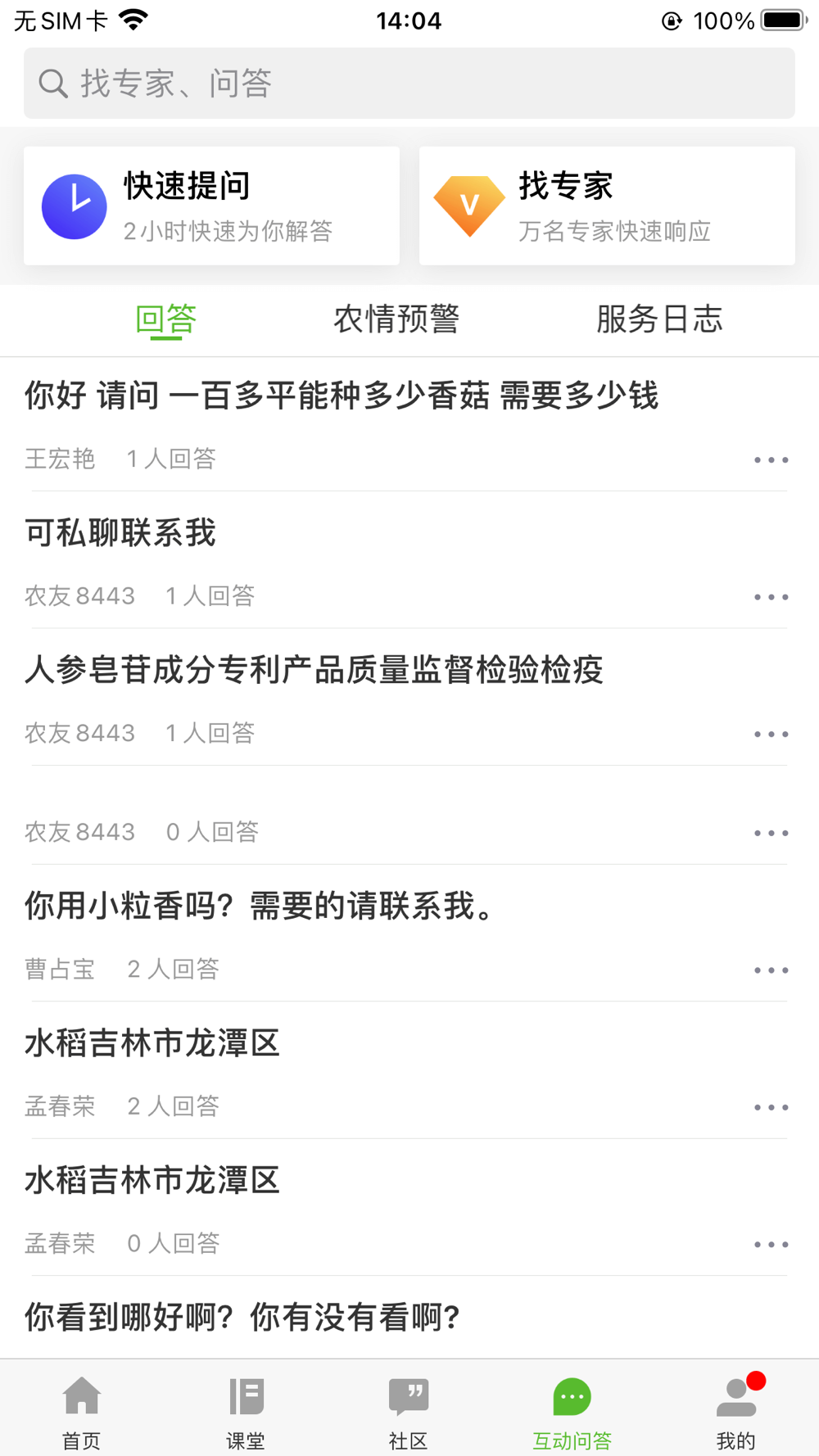Screen dimensions: 819x1456
Task: Open the question 可私聊联系我
Action: 120,533
